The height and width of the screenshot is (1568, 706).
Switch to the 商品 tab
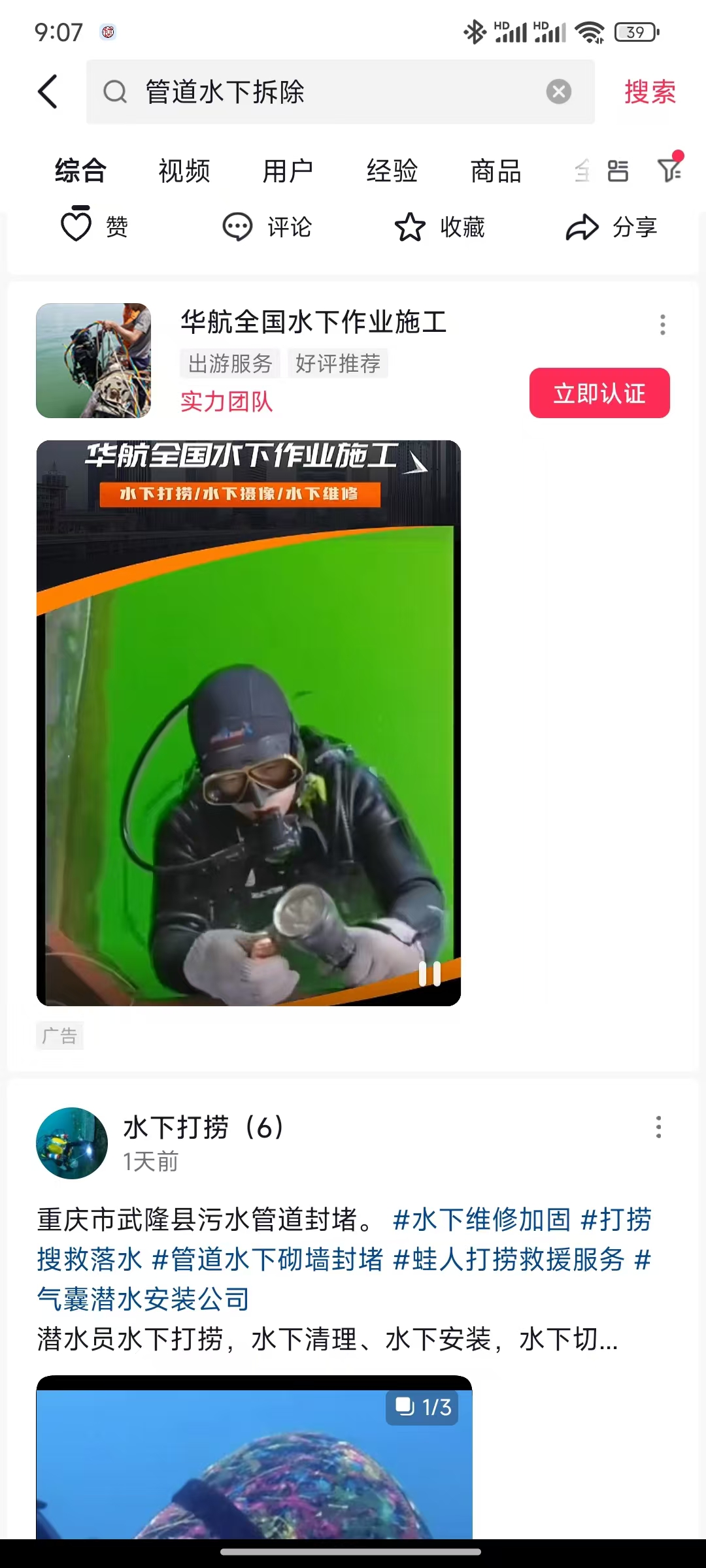(496, 171)
